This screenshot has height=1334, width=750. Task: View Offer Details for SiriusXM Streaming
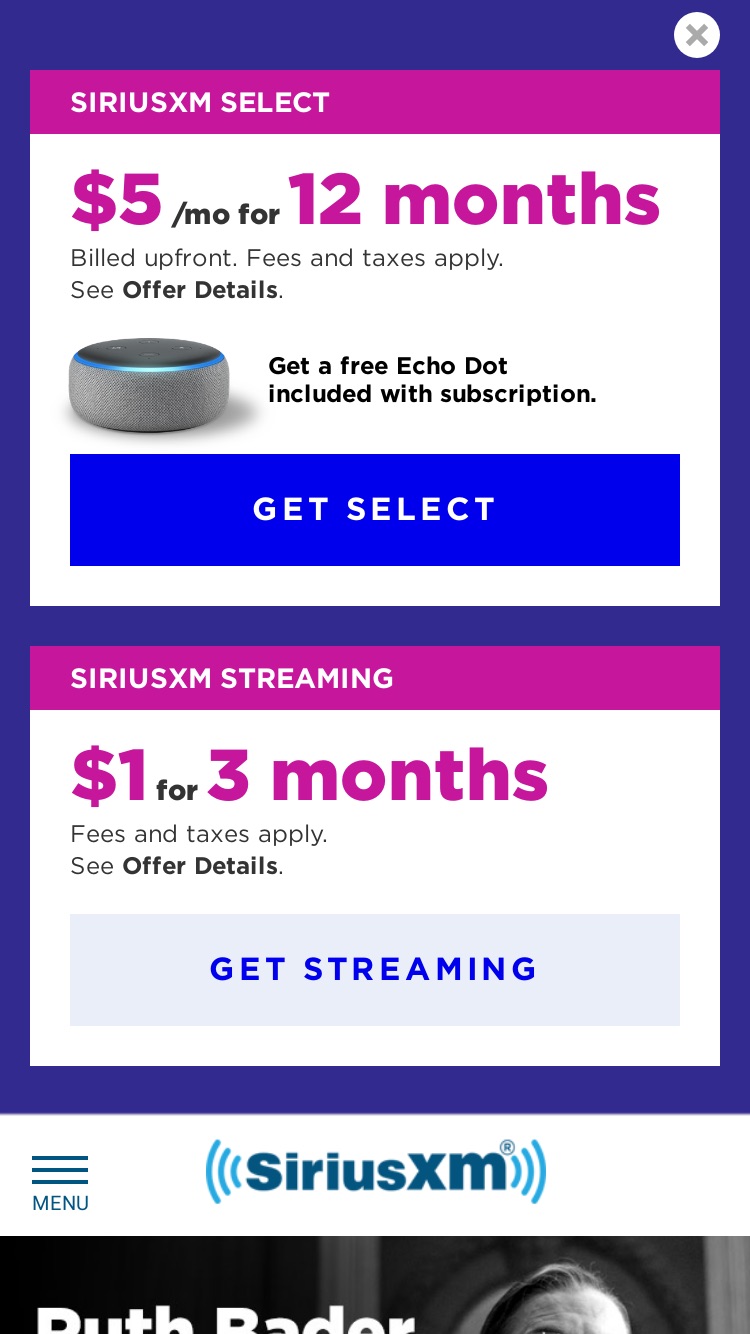coord(200,866)
